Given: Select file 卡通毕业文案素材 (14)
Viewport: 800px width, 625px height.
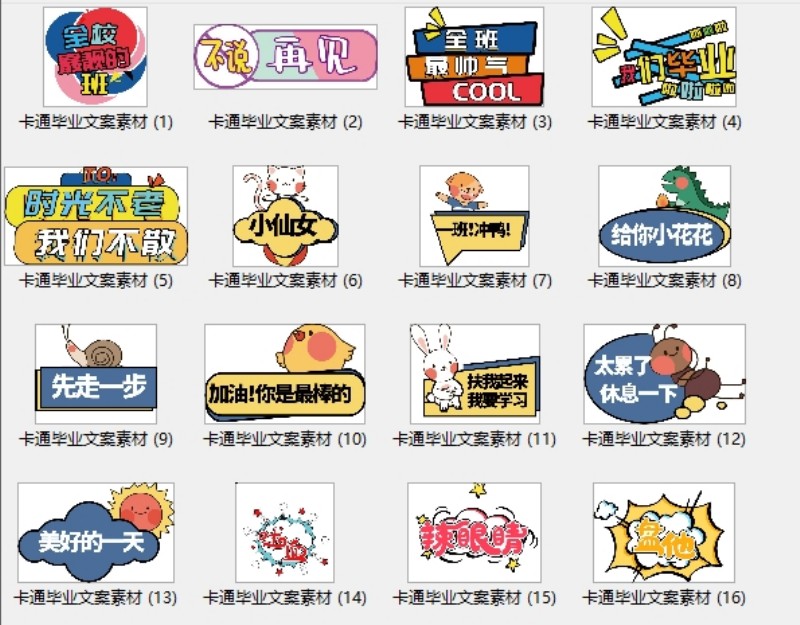Looking at the screenshot, I should pyautogui.click(x=285, y=533).
